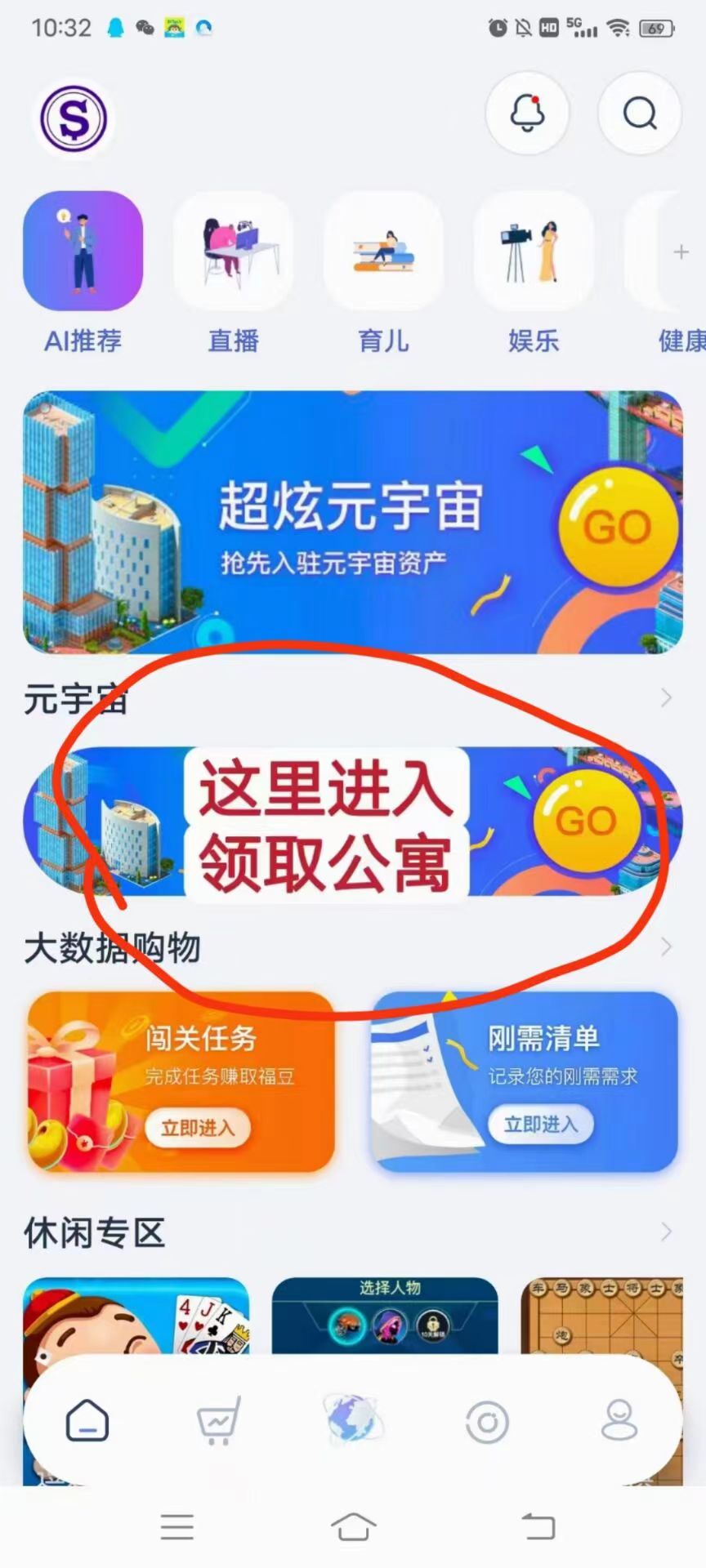Open the 娱乐 category
Image resolution: width=706 pixels, height=1568 pixels.
point(534,252)
